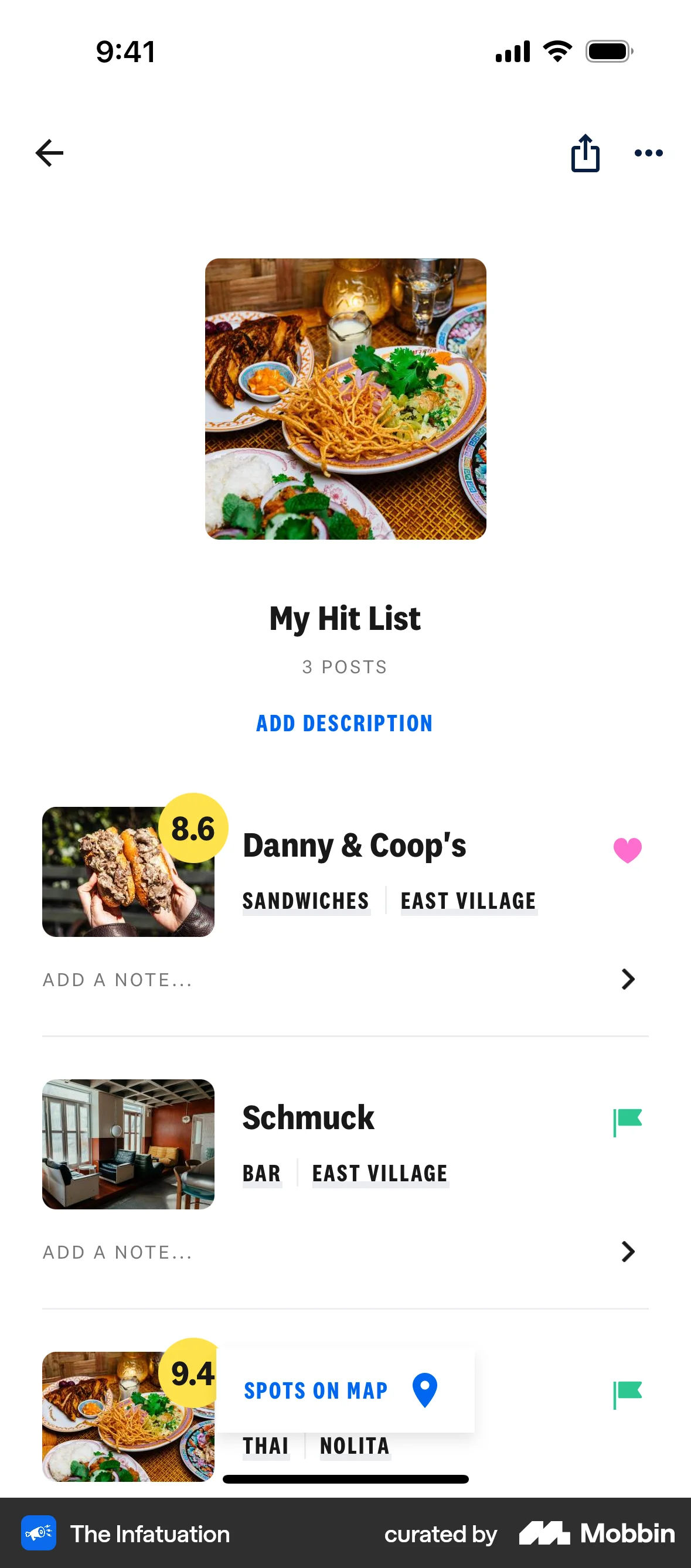Open the Sandwiches tag
This screenshot has width=691, height=1568.
click(306, 901)
